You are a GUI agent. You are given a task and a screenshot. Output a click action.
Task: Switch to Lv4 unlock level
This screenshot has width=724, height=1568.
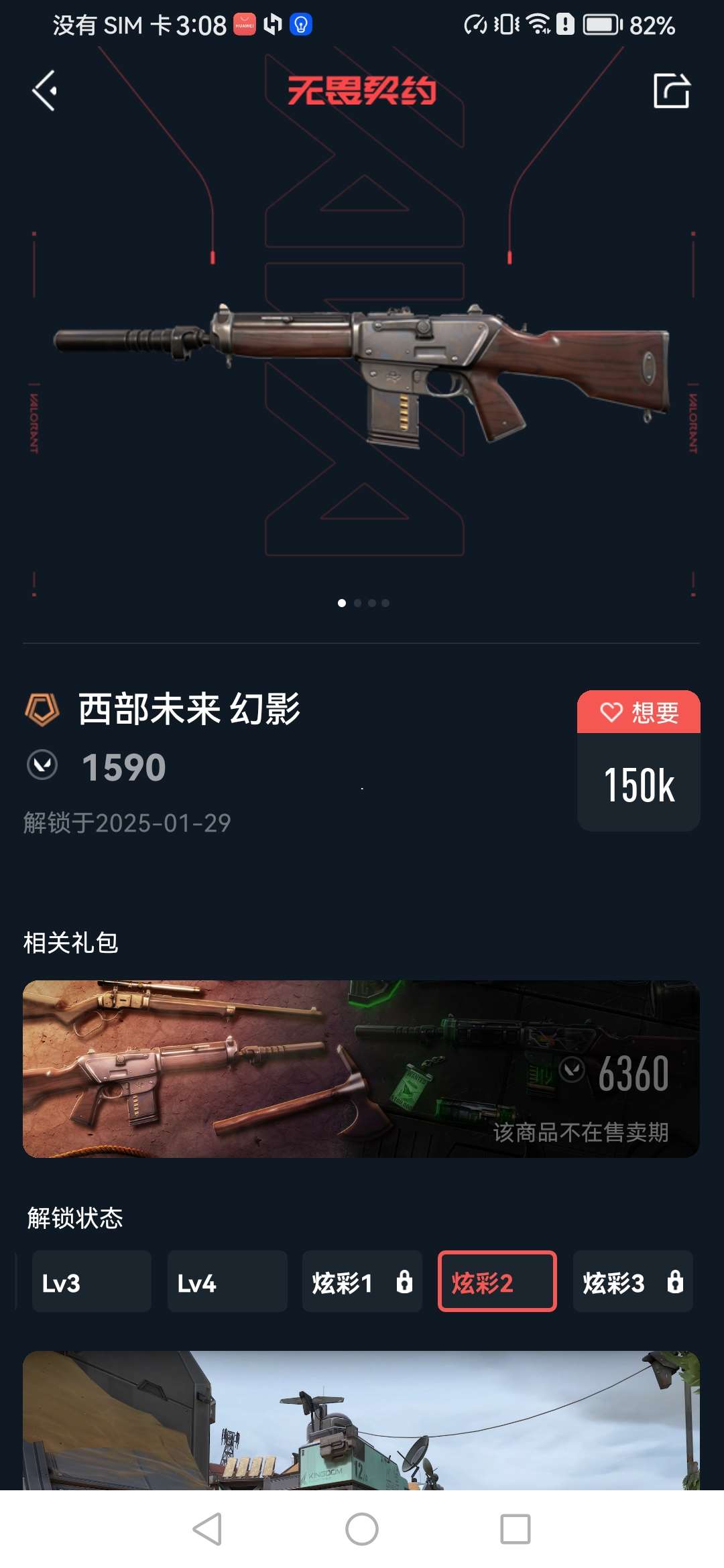coord(227,1281)
